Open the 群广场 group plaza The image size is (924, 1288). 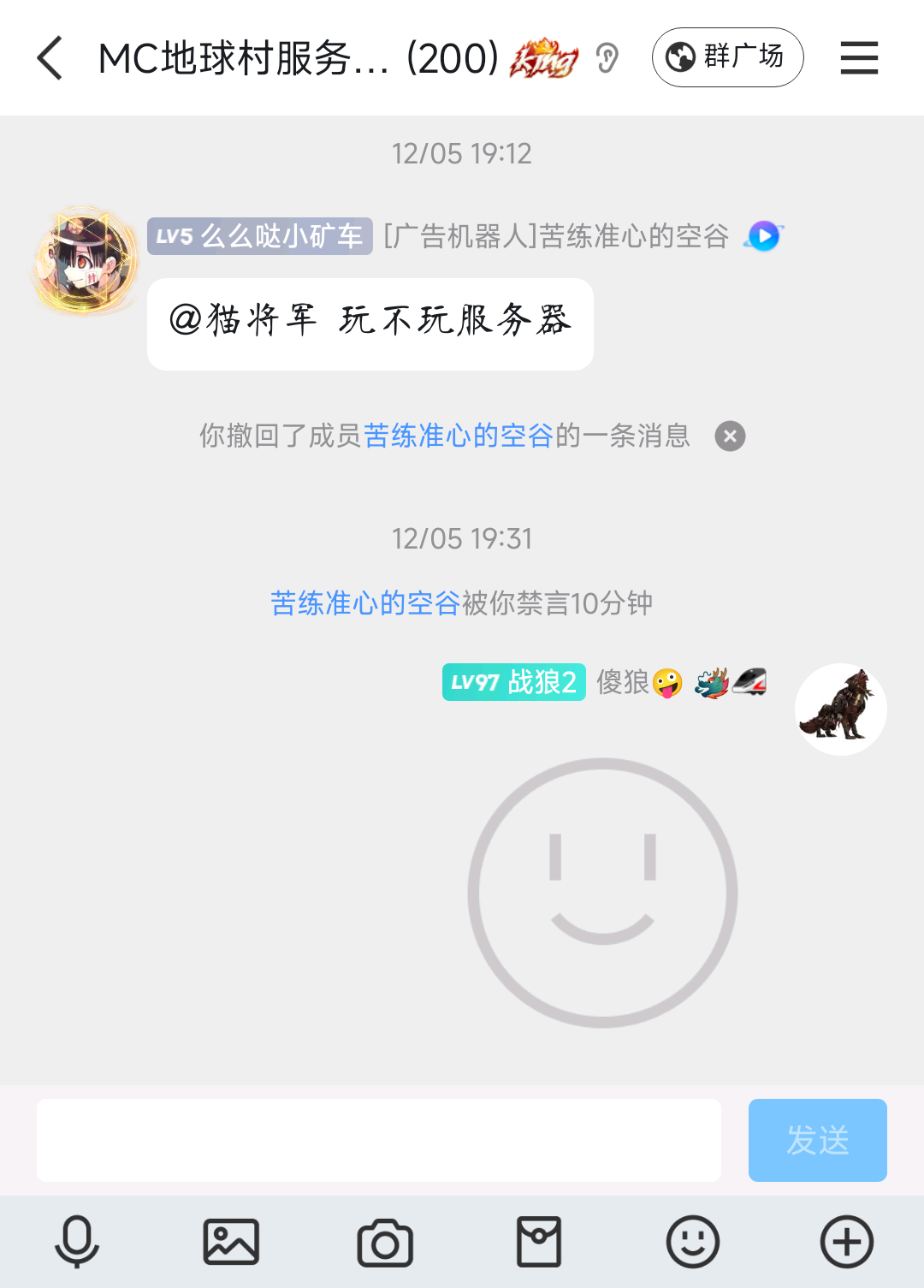[727, 57]
